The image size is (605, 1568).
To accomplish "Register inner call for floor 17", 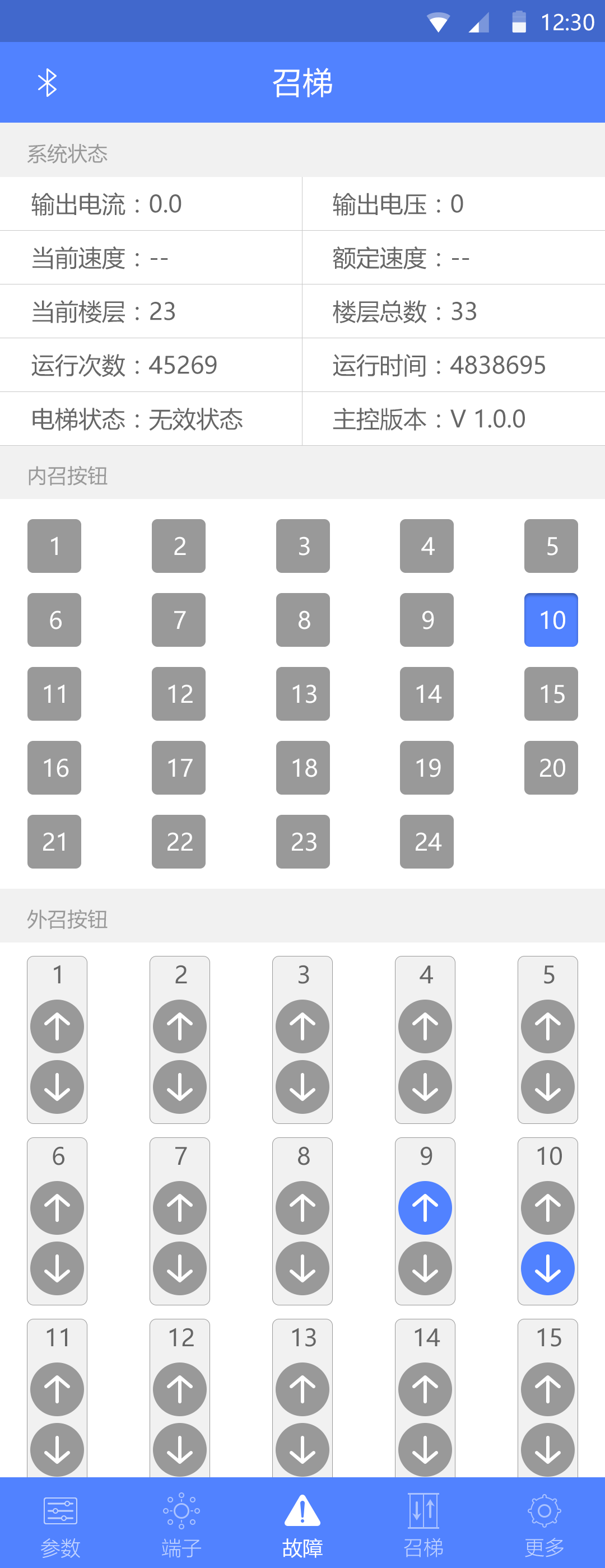I will 178,768.
